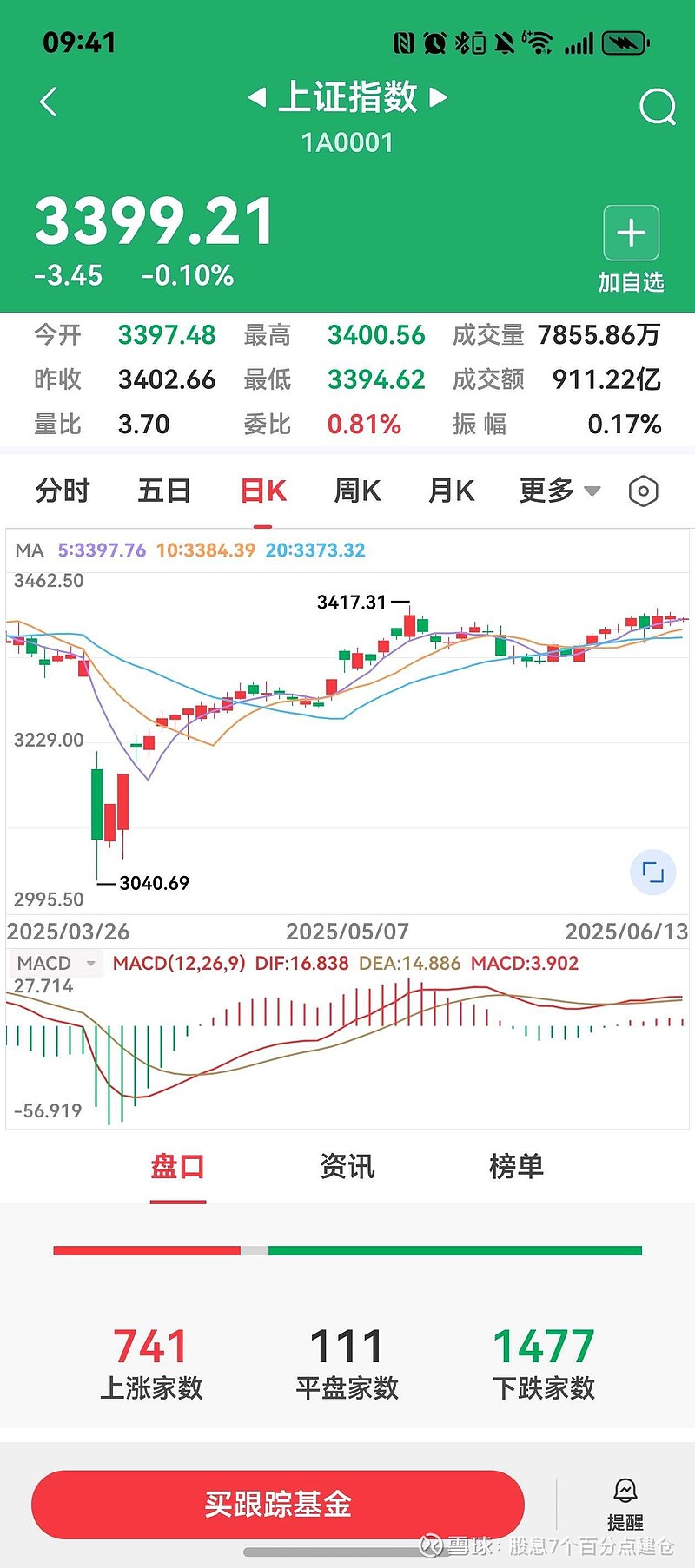Switch to the 五日 chart view
This screenshot has width=695, height=1568.
click(x=163, y=491)
